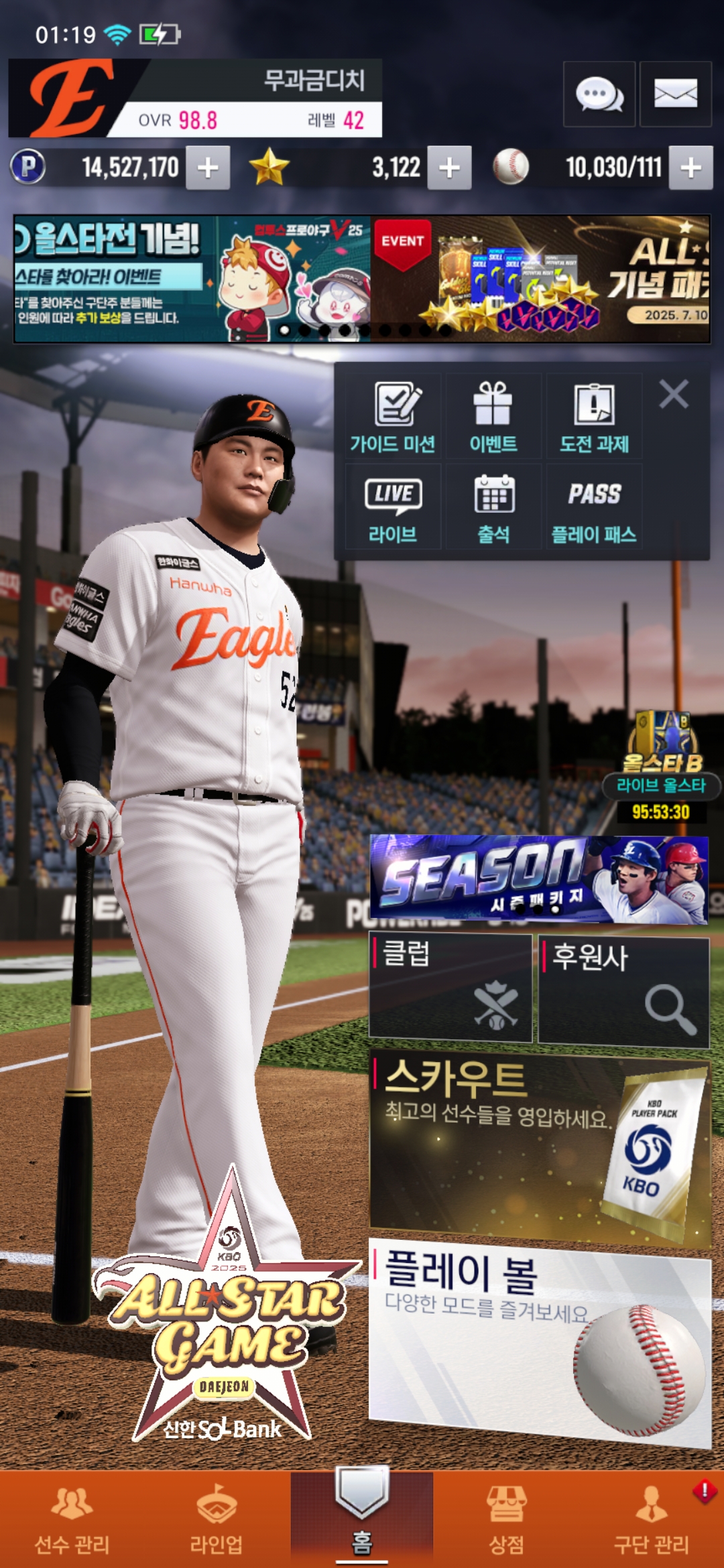This screenshot has height=1568, width=724.
Task: Open the 후원사 sponsor tile
Action: 623,992
